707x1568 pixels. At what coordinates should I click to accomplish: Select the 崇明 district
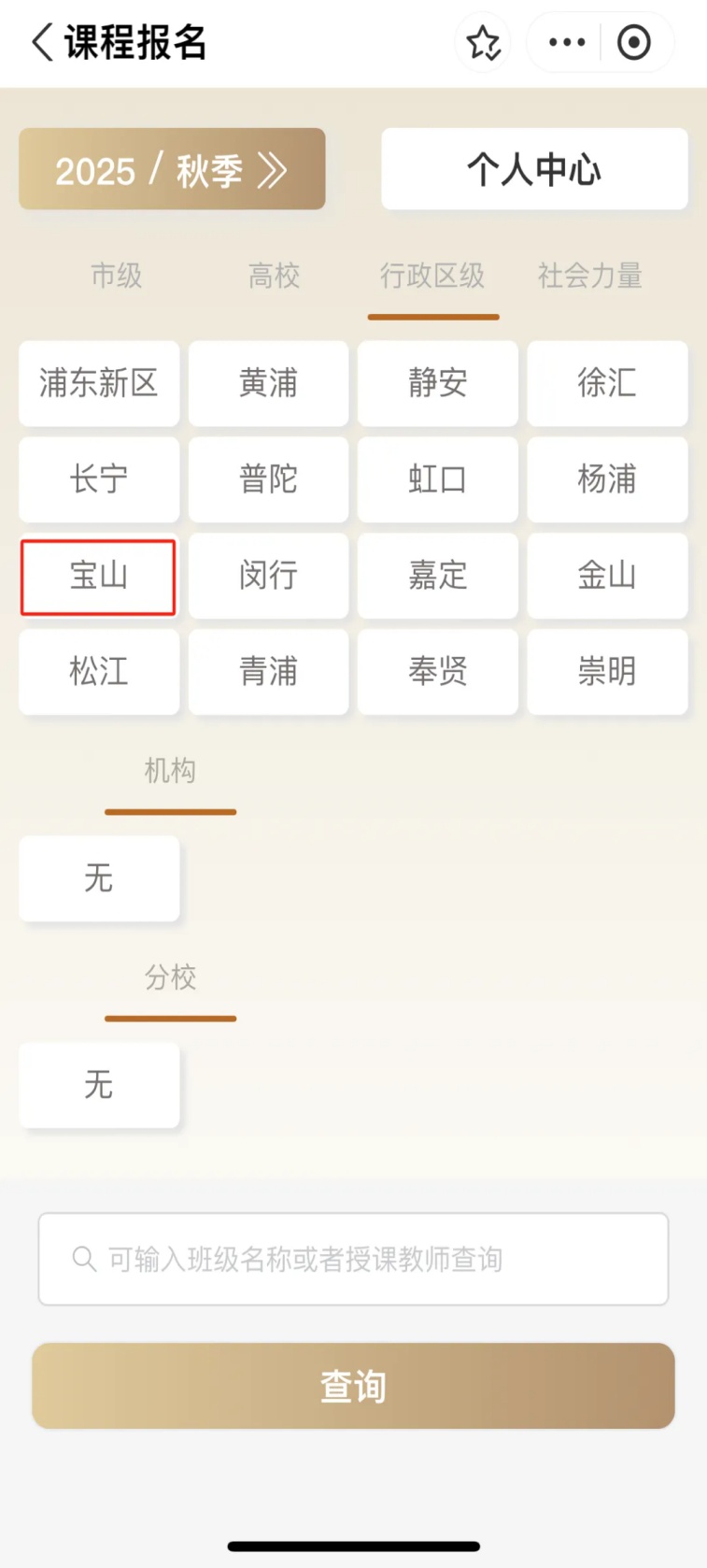(x=607, y=672)
